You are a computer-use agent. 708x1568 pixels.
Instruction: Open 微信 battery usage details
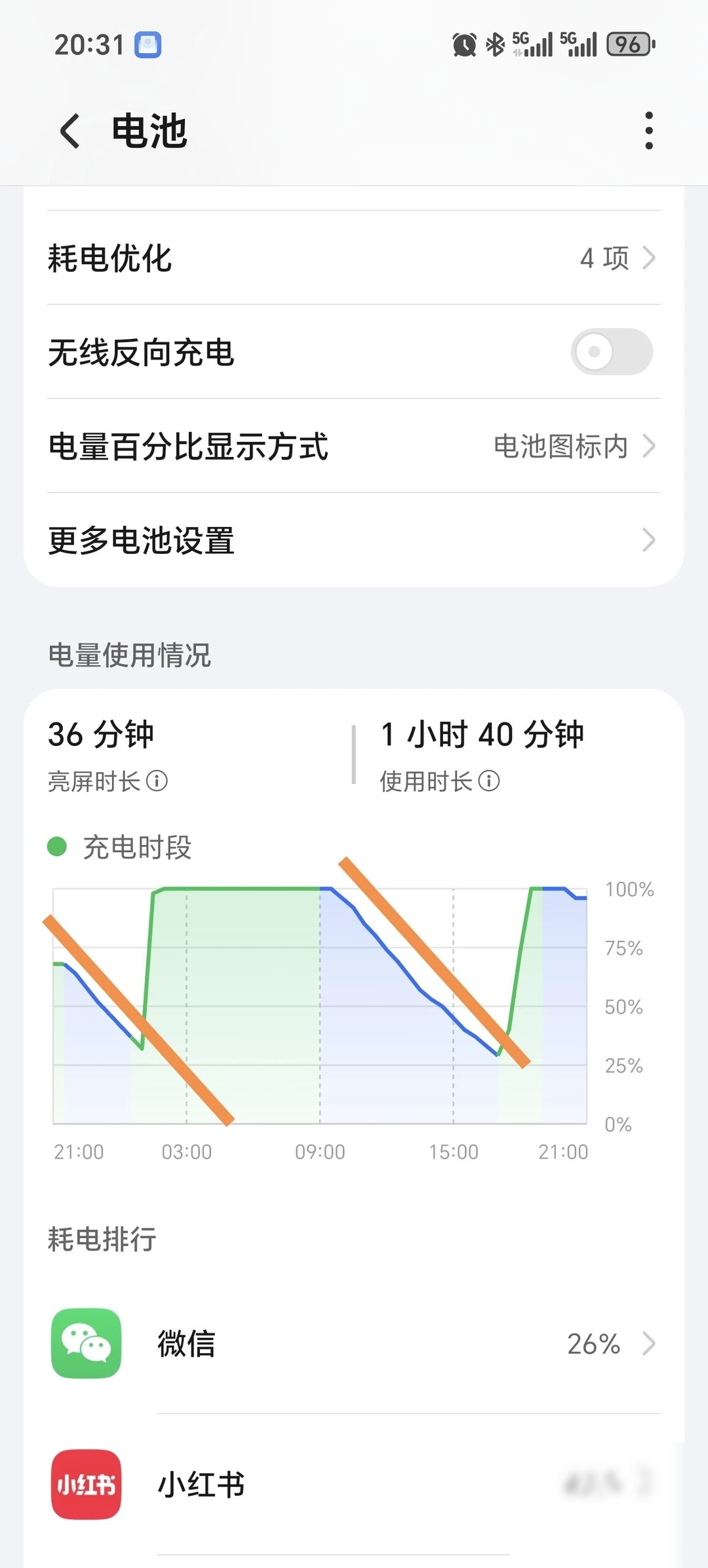point(354,1343)
